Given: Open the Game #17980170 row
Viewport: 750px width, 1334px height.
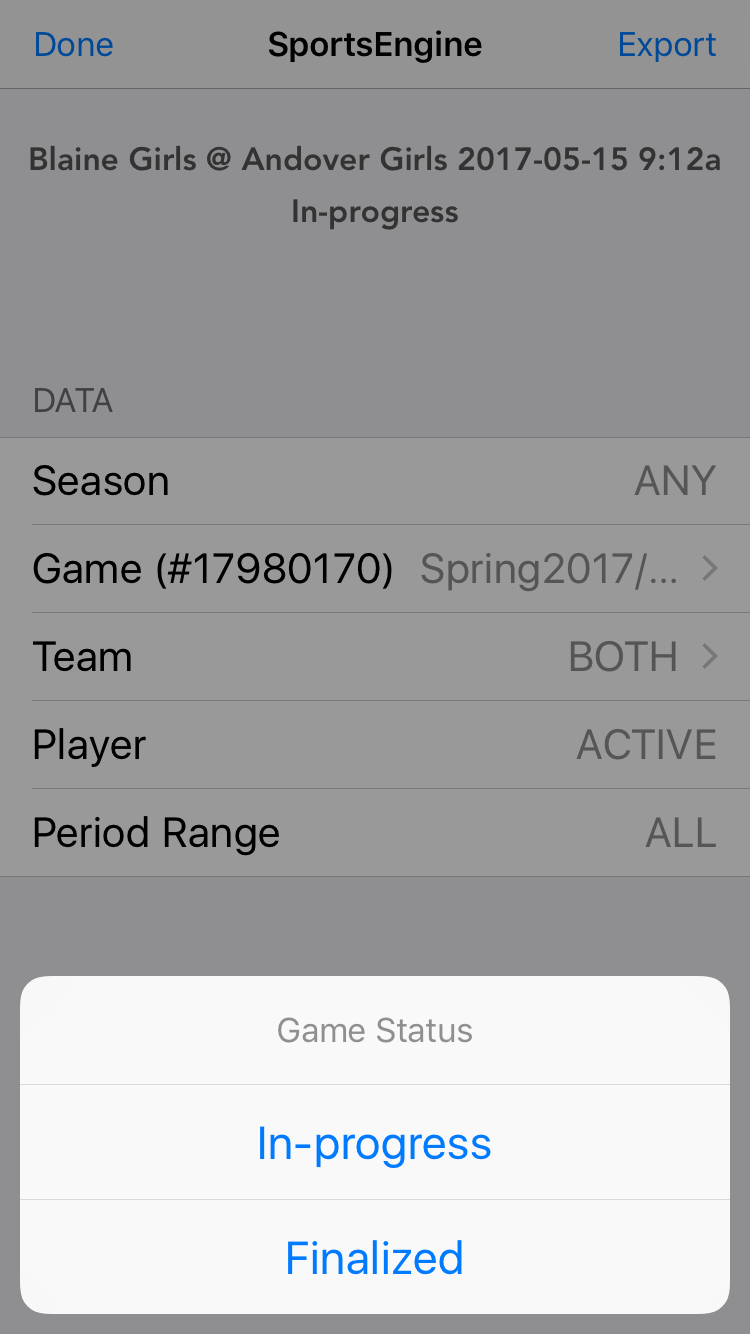Looking at the screenshot, I should point(375,569).
